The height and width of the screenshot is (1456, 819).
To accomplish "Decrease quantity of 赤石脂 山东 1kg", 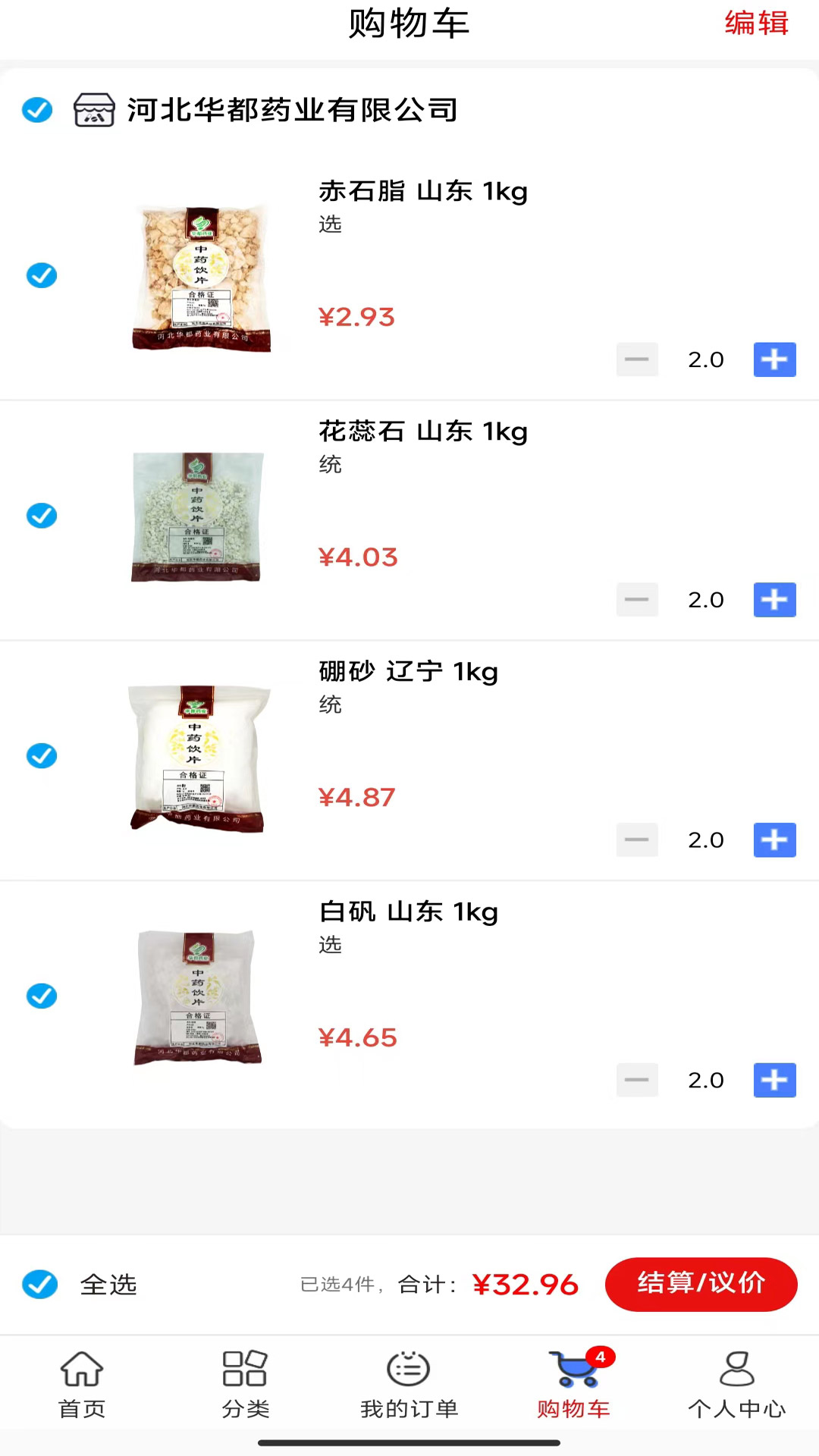I will (x=637, y=359).
